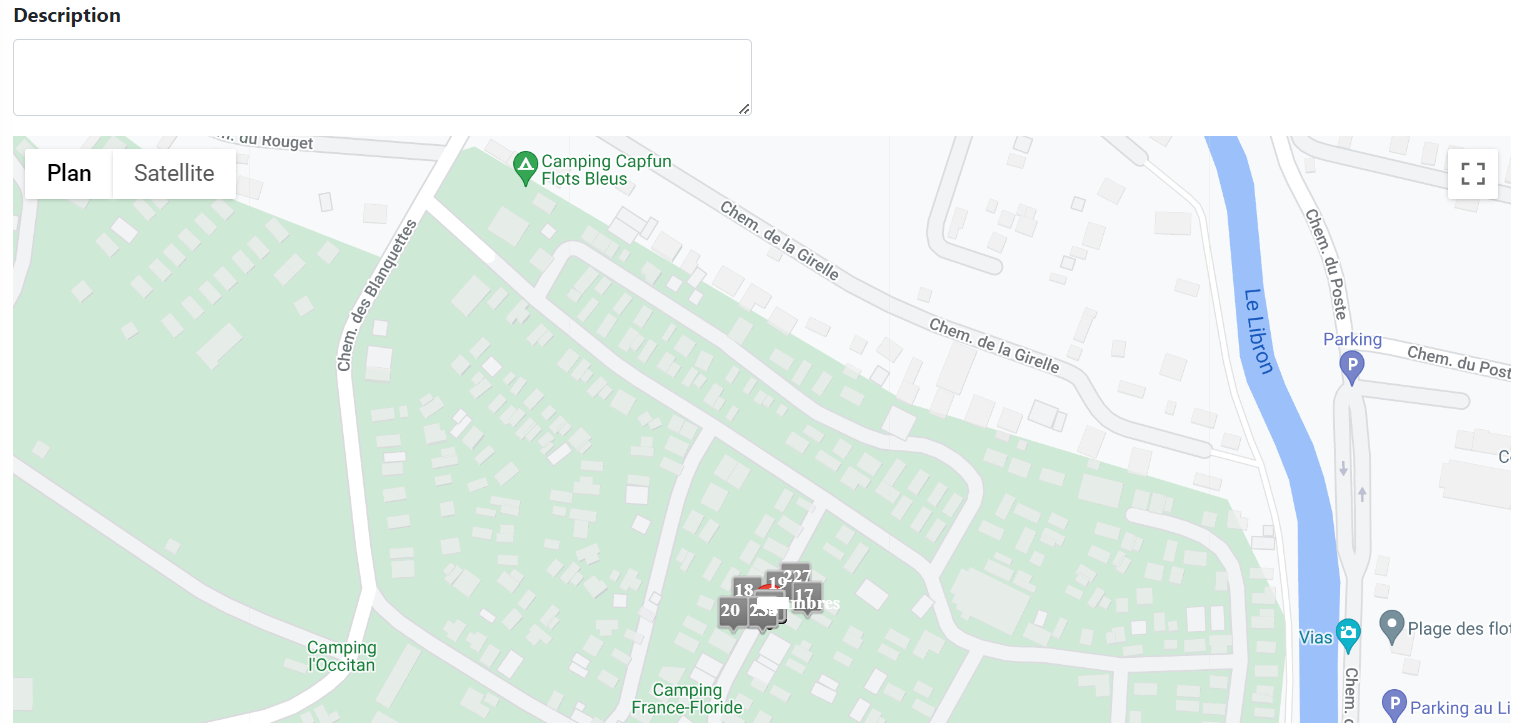The image size is (1532, 723).
Task: Open the Parking place pin near Chem. du Poste
Action: [1351, 367]
